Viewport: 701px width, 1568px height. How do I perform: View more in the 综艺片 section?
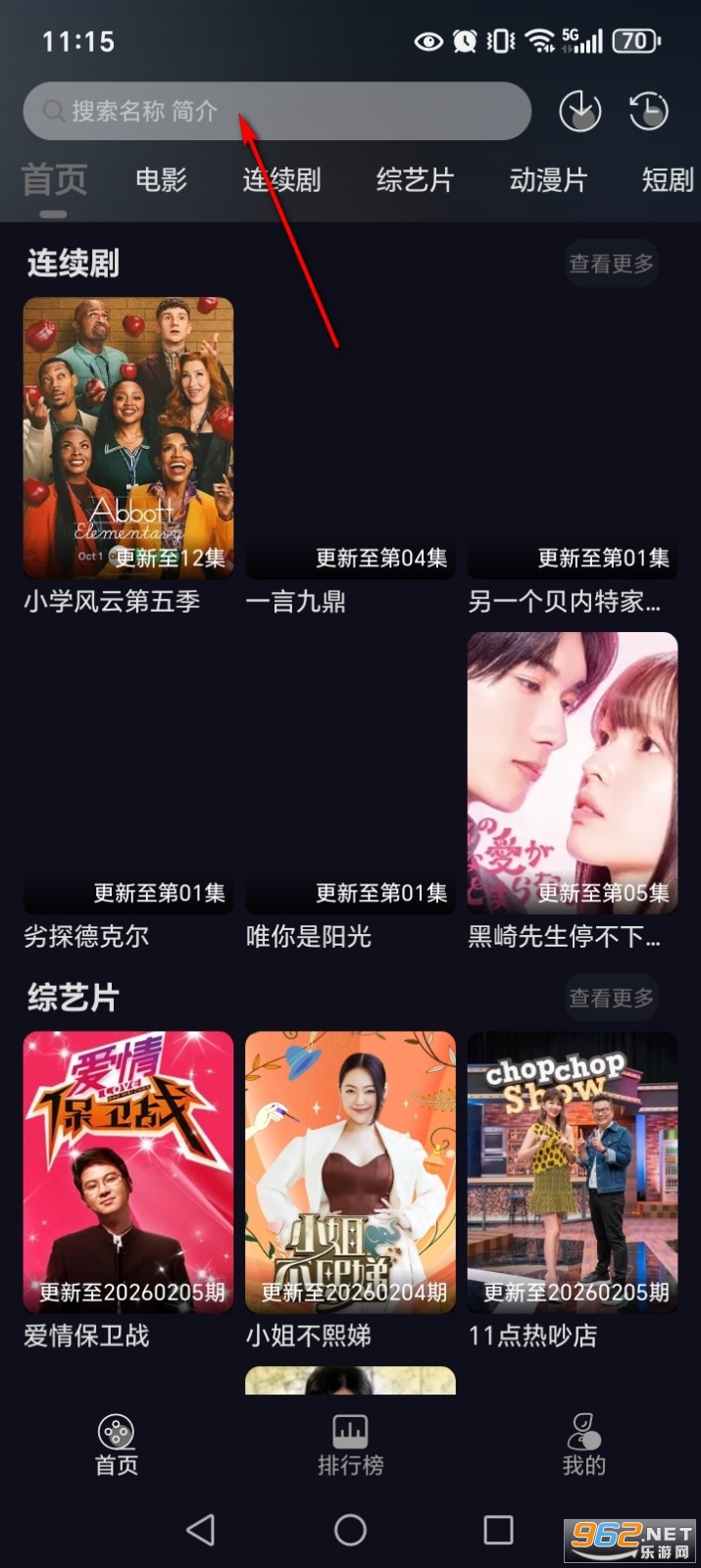(611, 998)
